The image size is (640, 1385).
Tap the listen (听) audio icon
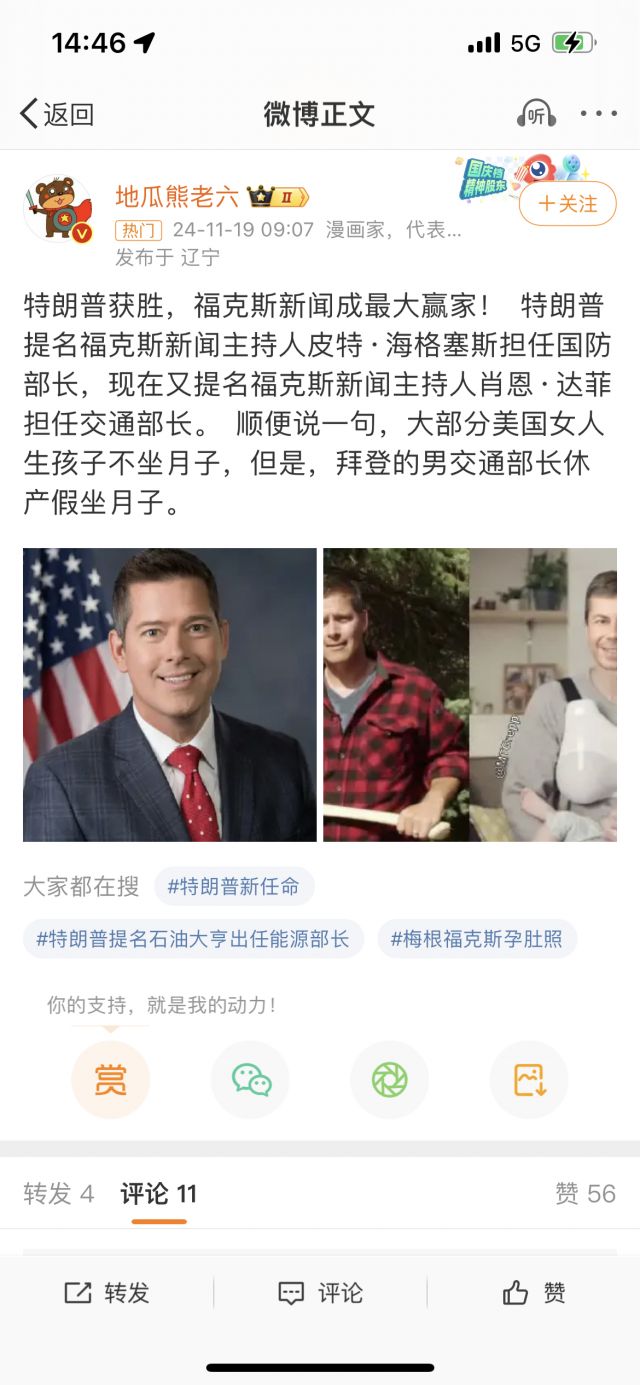(x=536, y=114)
